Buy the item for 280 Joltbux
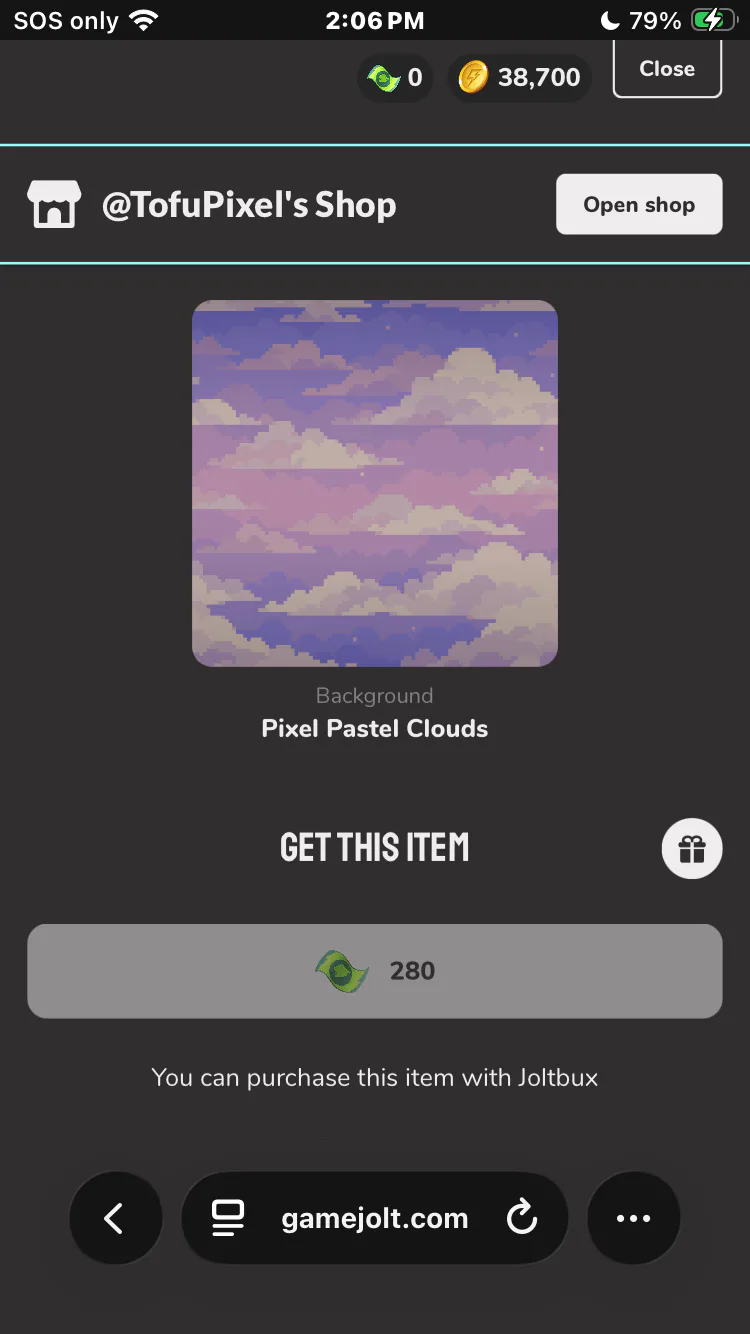The image size is (750, 1334). (375, 971)
